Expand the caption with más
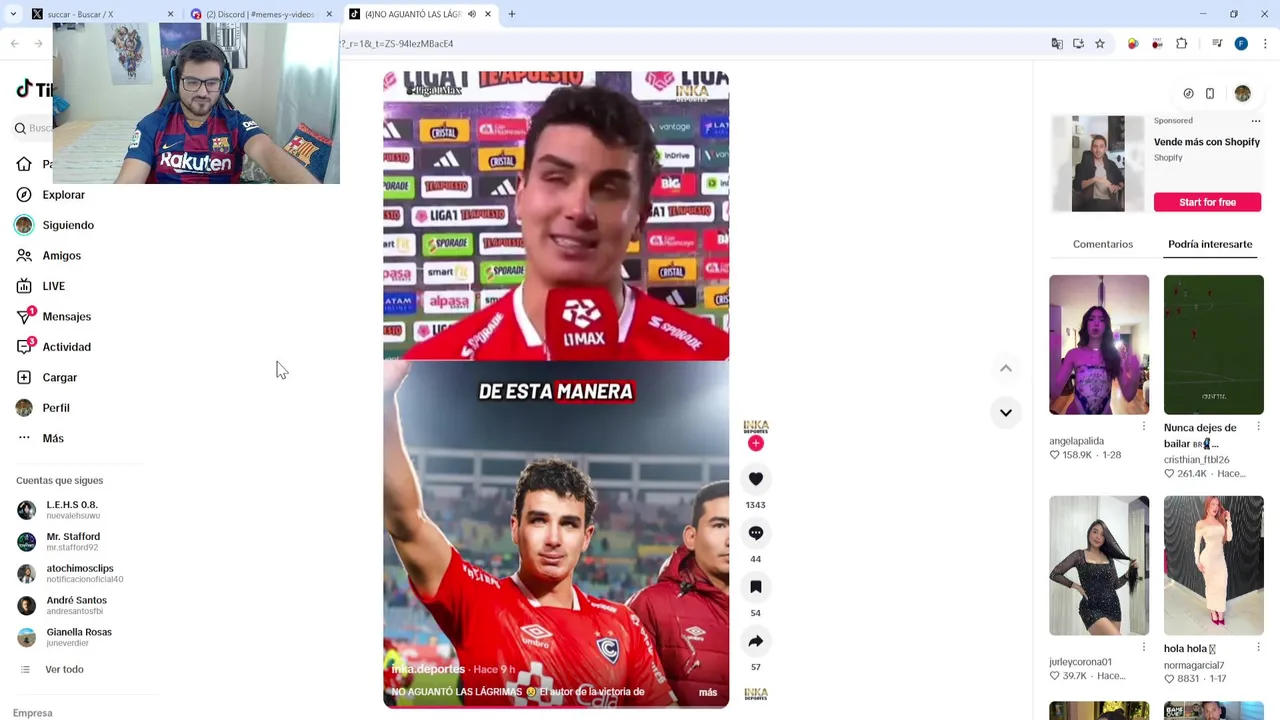The width and height of the screenshot is (1280, 720). click(707, 692)
